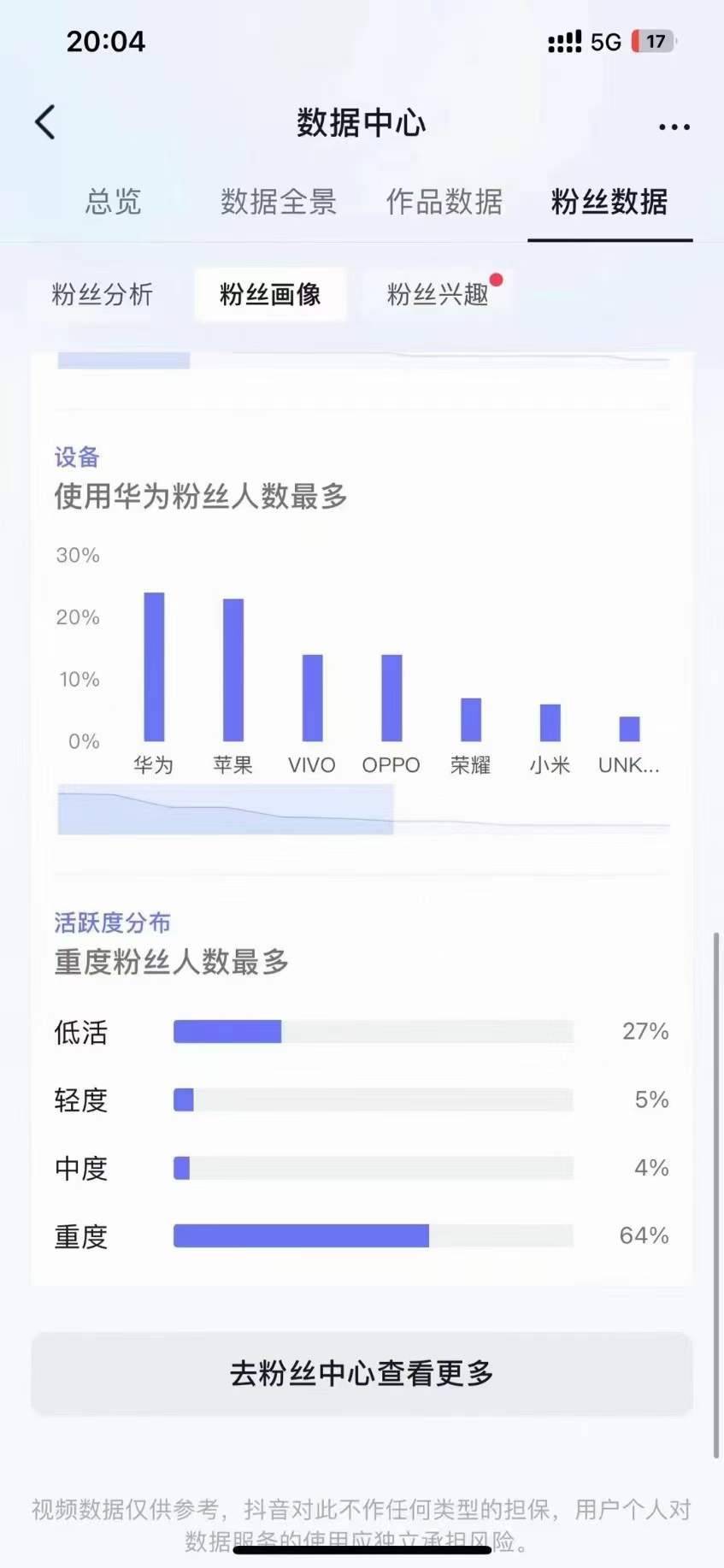Switch to 粉丝分析 sub-tab
The width and height of the screenshot is (724, 1568).
point(103,294)
